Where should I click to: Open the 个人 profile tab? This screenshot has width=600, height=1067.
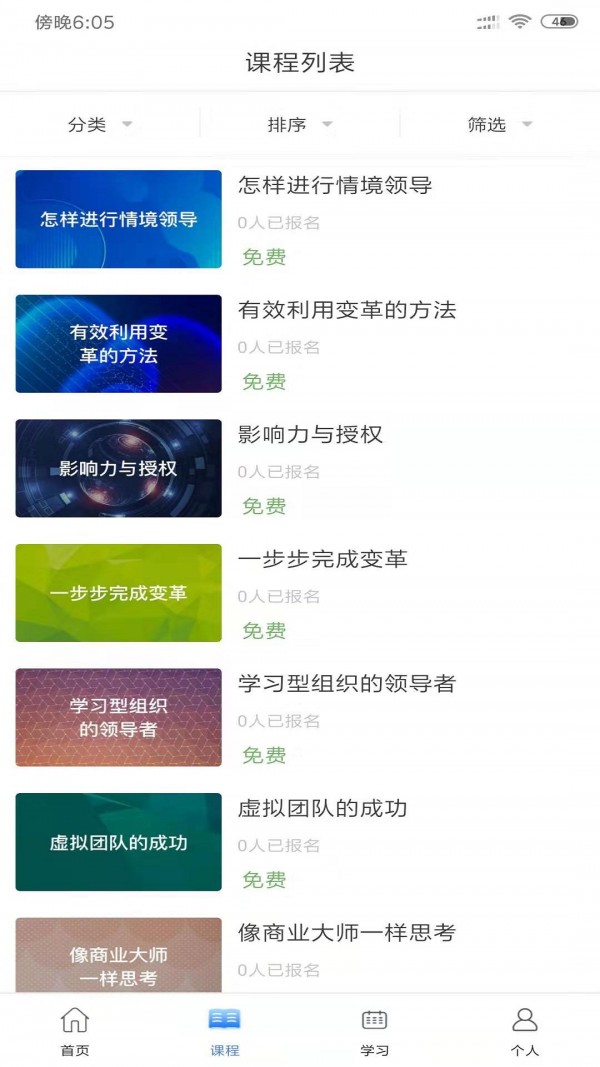524,1032
